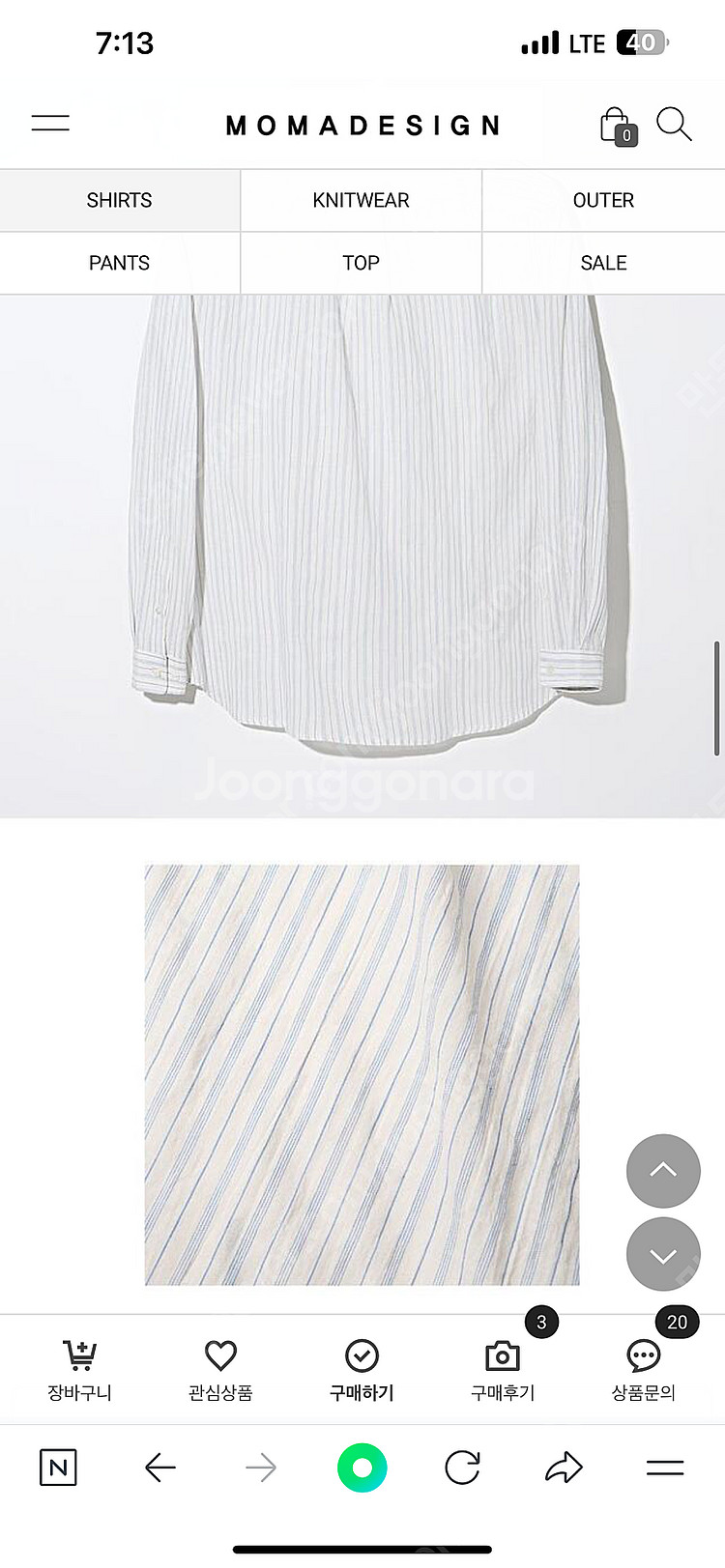The height and width of the screenshot is (1568, 725).
Task: Select the SHIRTS category
Action: coord(119,200)
